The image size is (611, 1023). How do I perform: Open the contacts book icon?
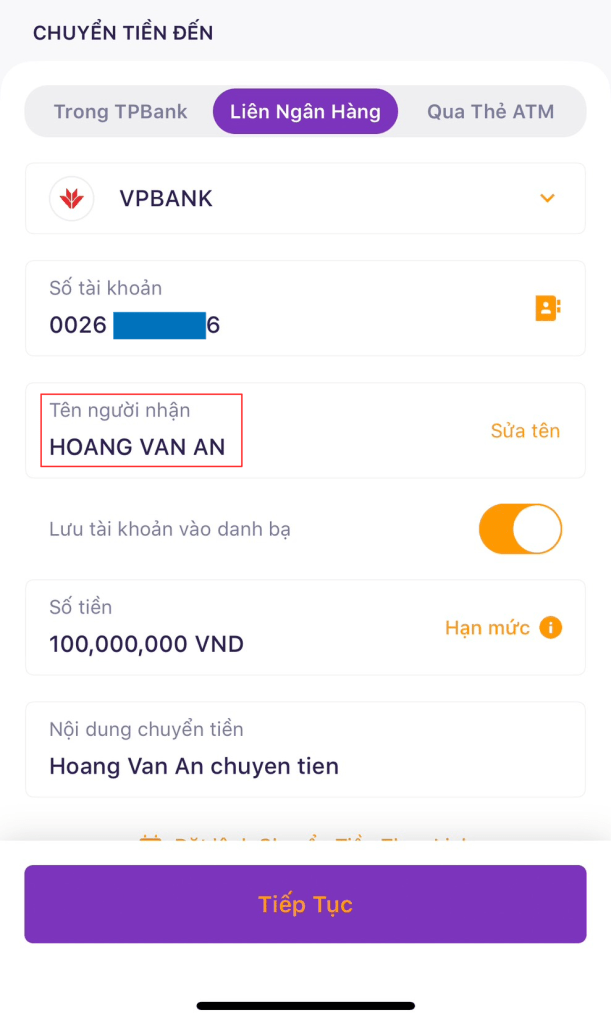[547, 308]
